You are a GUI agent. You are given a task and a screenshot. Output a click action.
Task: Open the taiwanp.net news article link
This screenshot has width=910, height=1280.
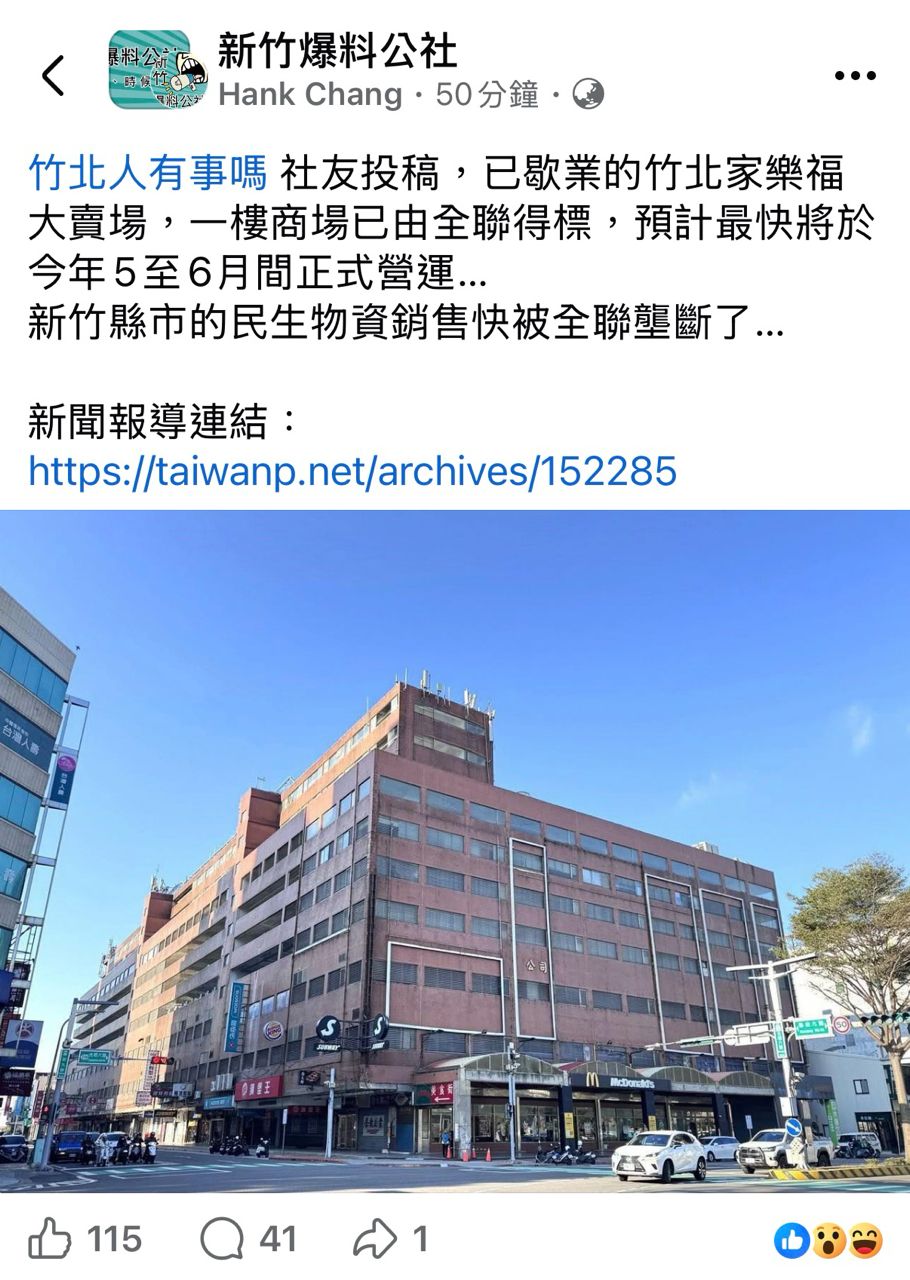tap(352, 470)
